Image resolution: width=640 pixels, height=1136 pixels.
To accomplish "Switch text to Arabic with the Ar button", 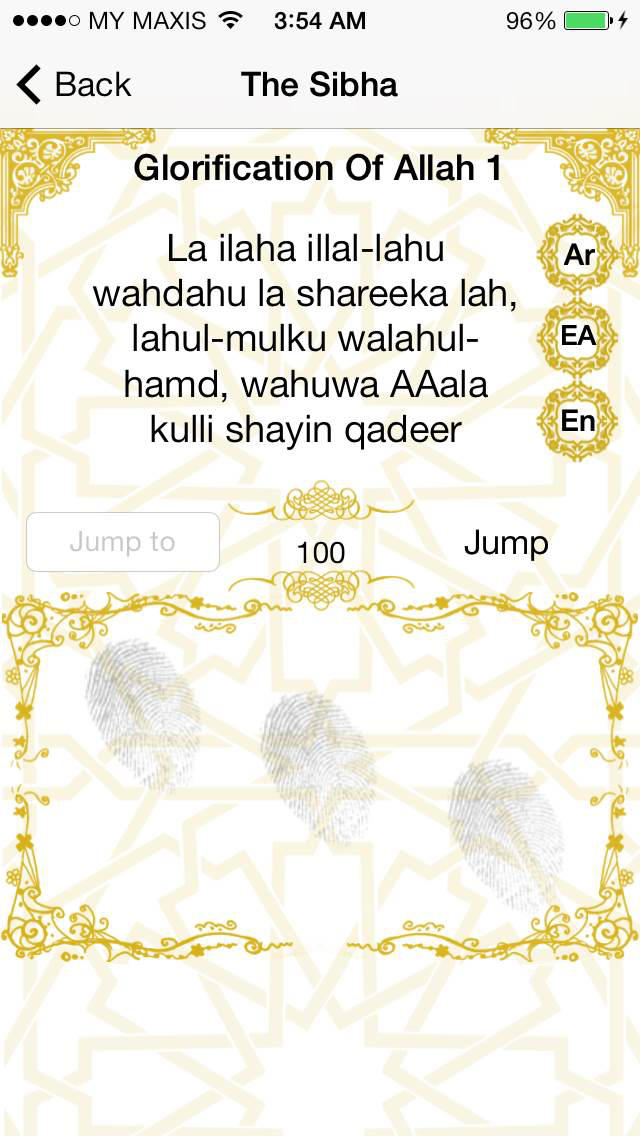I will tap(579, 255).
